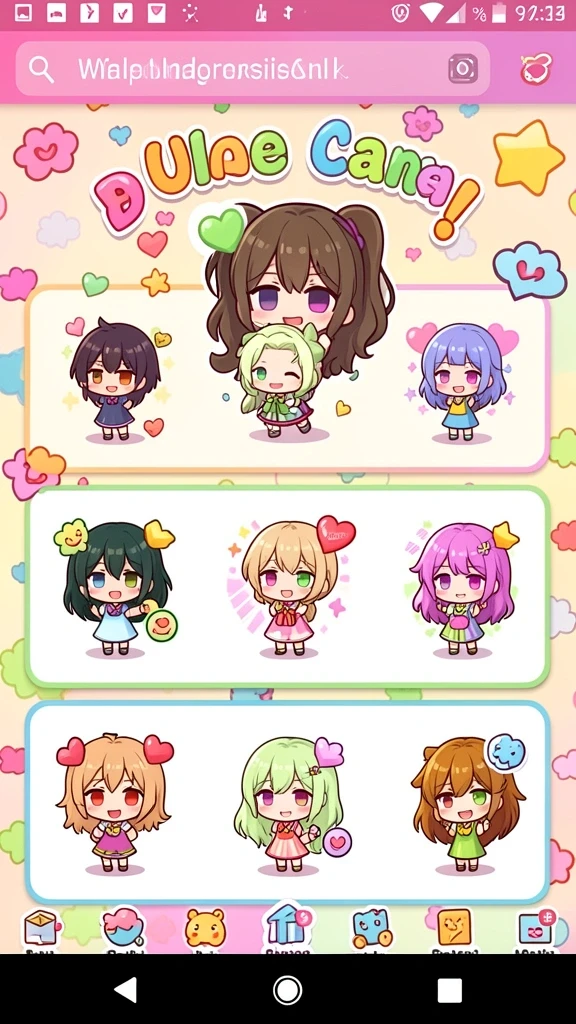Switch to the box icon tab

tap(41, 930)
